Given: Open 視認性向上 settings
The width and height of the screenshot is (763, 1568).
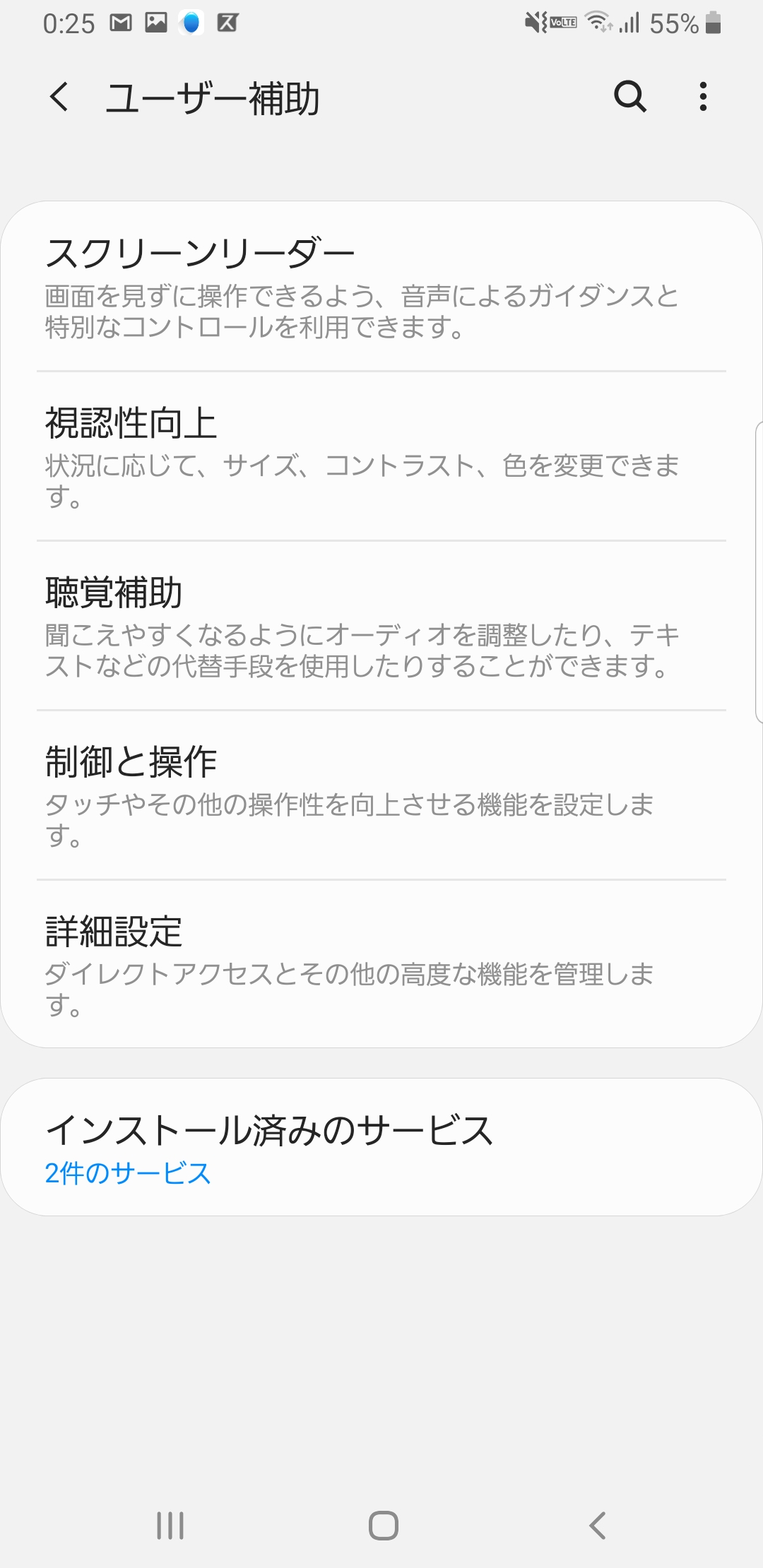Looking at the screenshot, I should (x=381, y=456).
